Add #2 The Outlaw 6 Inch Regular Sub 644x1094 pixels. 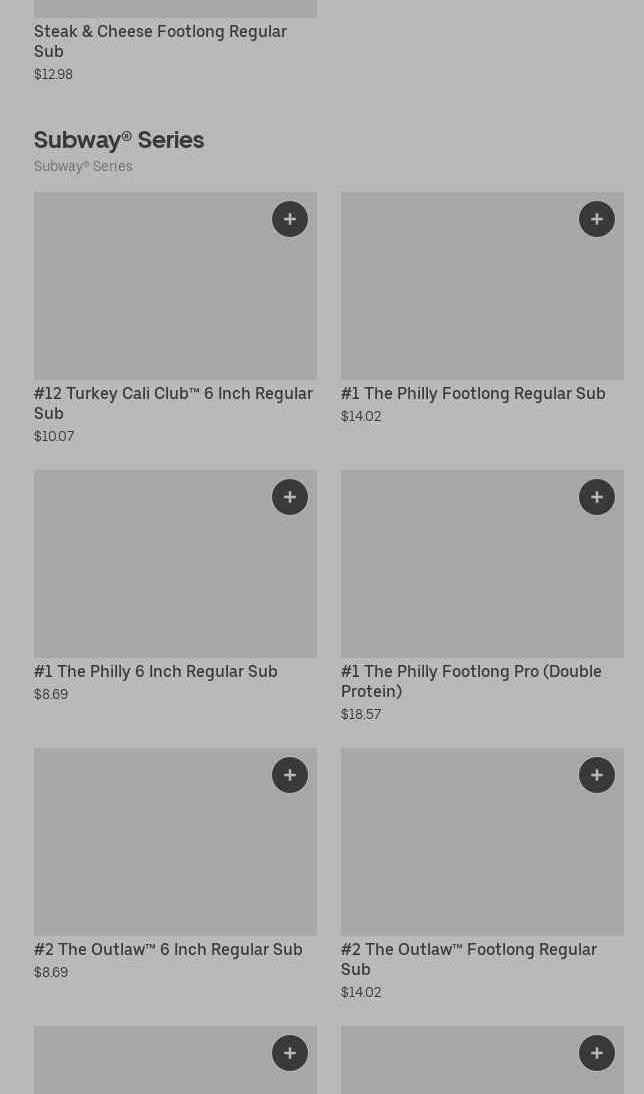tap(290, 775)
